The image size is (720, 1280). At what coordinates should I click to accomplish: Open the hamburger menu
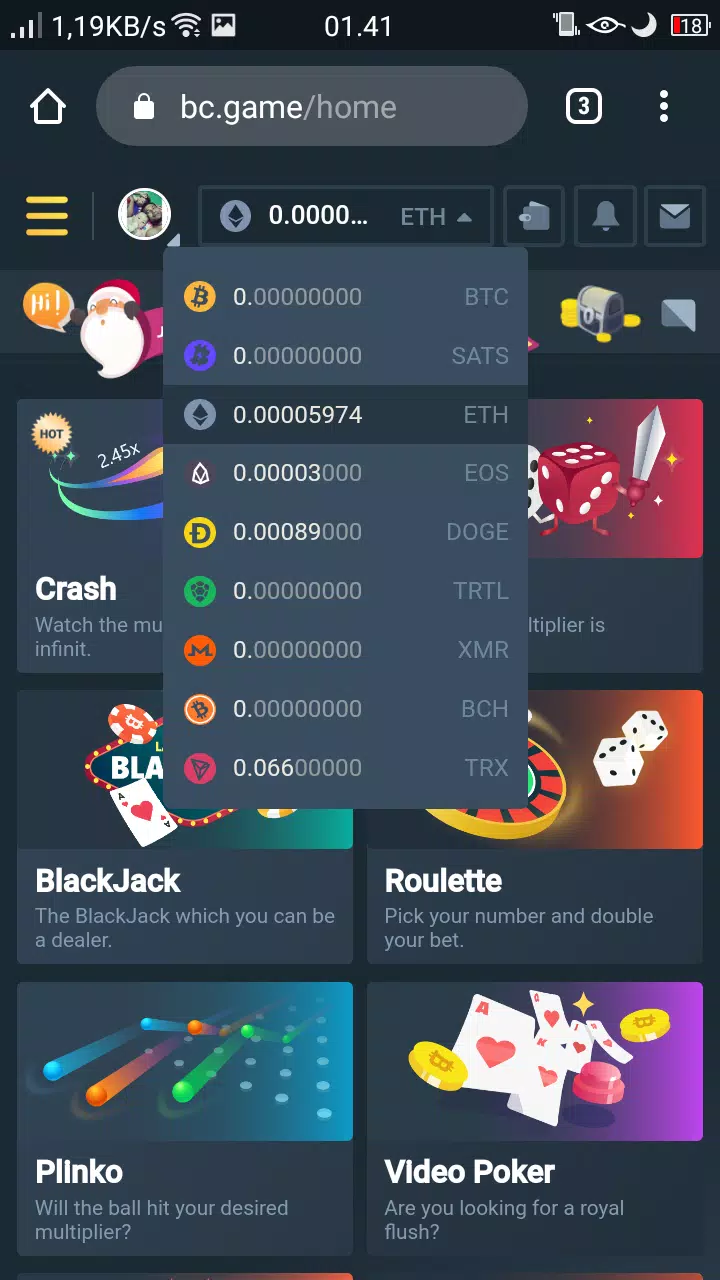(x=47, y=216)
